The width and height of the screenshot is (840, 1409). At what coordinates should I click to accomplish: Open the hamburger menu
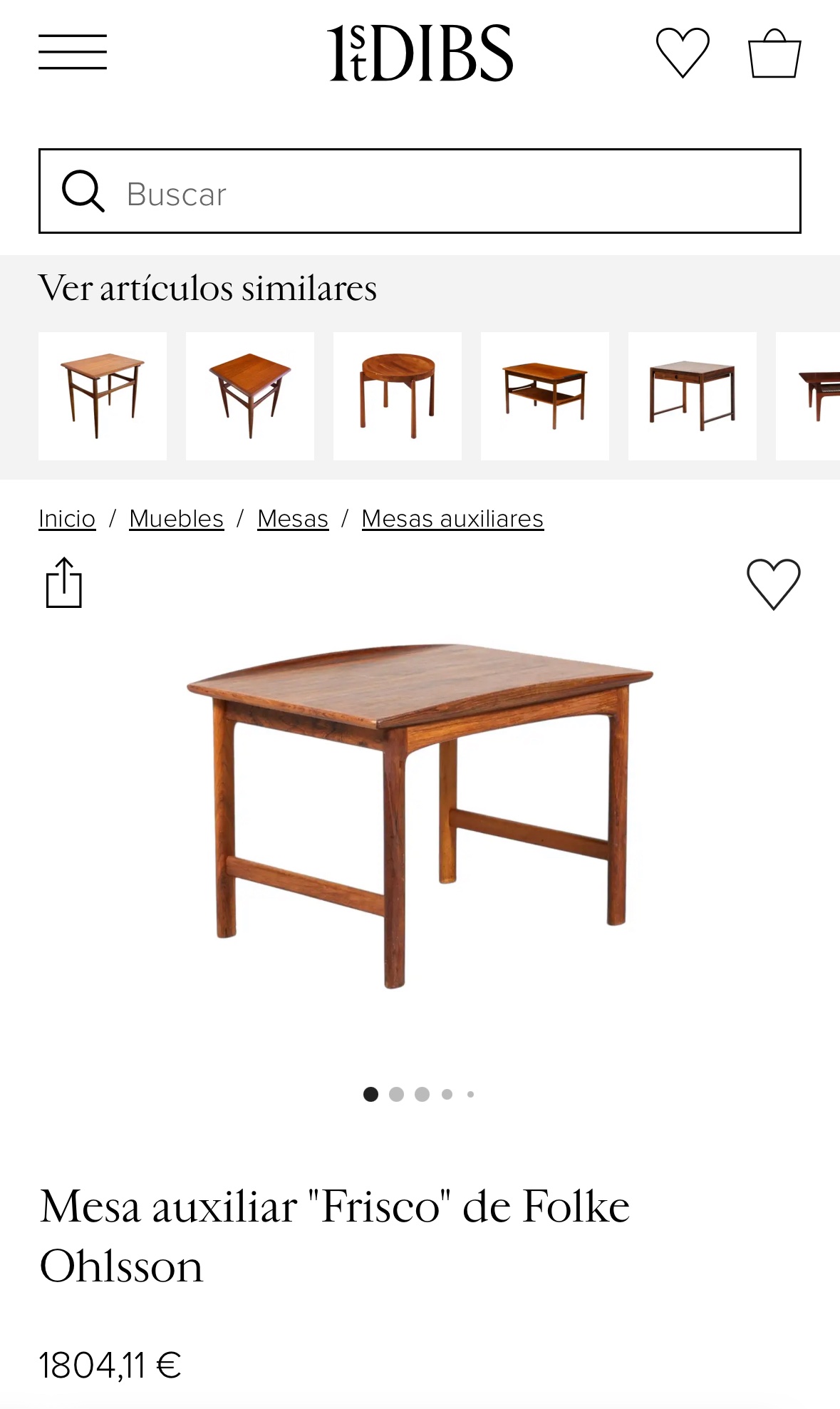coord(73,52)
